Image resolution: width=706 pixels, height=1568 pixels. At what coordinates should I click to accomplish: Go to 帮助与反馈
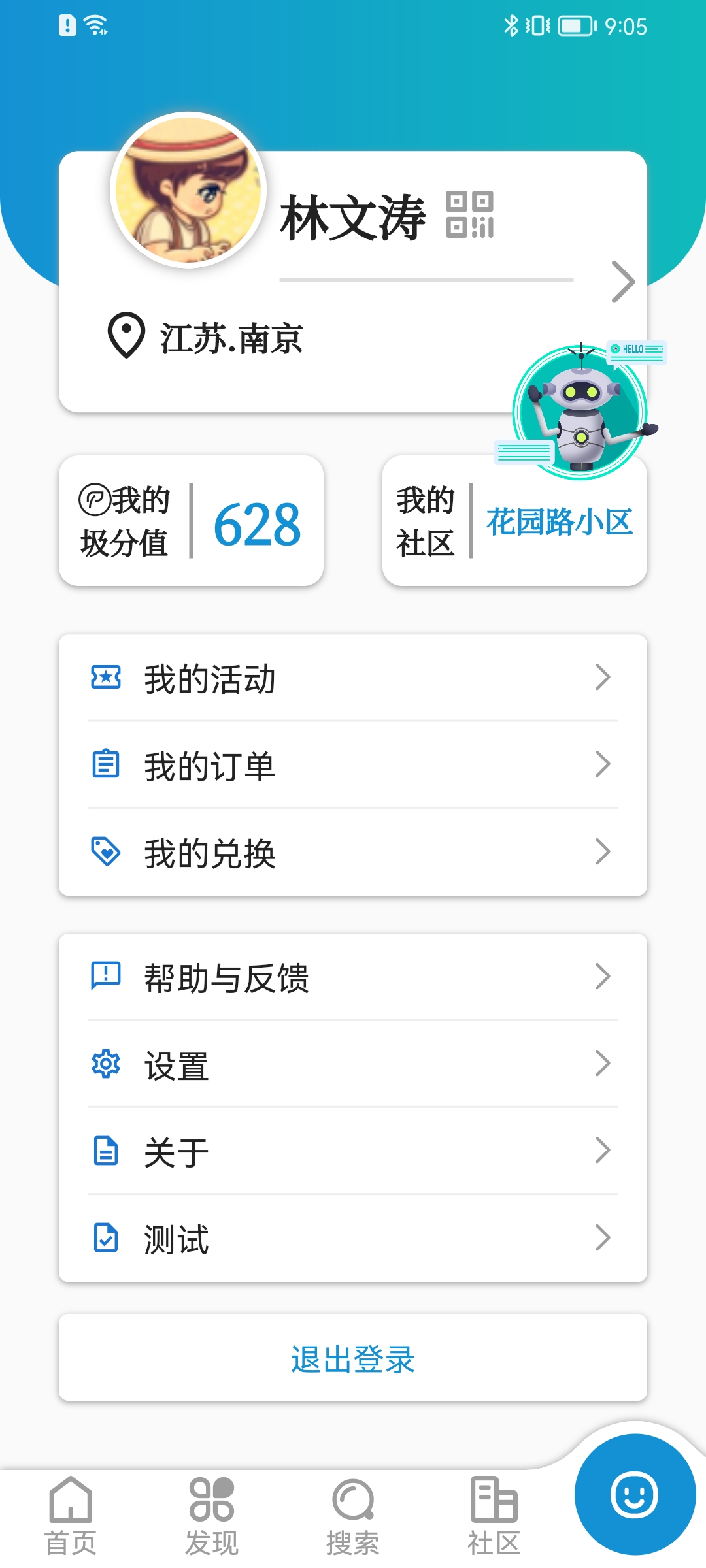tap(353, 977)
